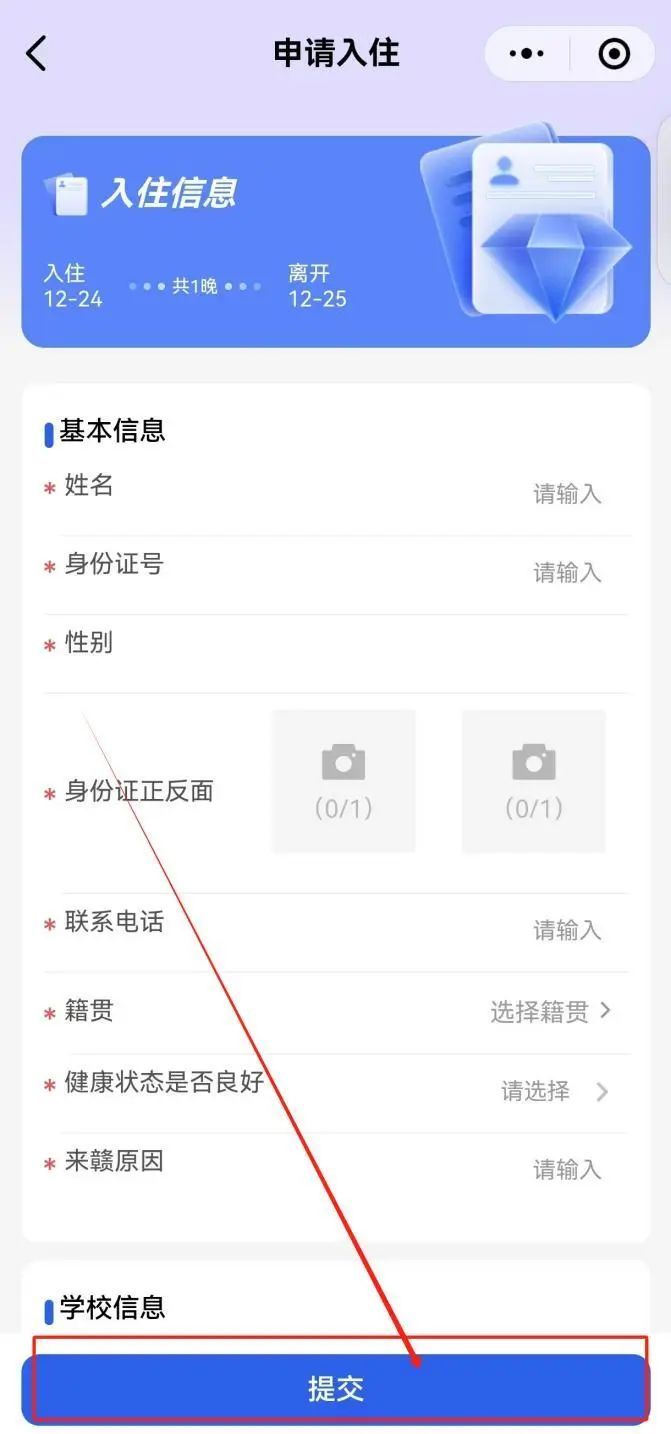Screen dimensions: 671x1434
Task: Open the mini program more options menu
Action: coord(527,54)
